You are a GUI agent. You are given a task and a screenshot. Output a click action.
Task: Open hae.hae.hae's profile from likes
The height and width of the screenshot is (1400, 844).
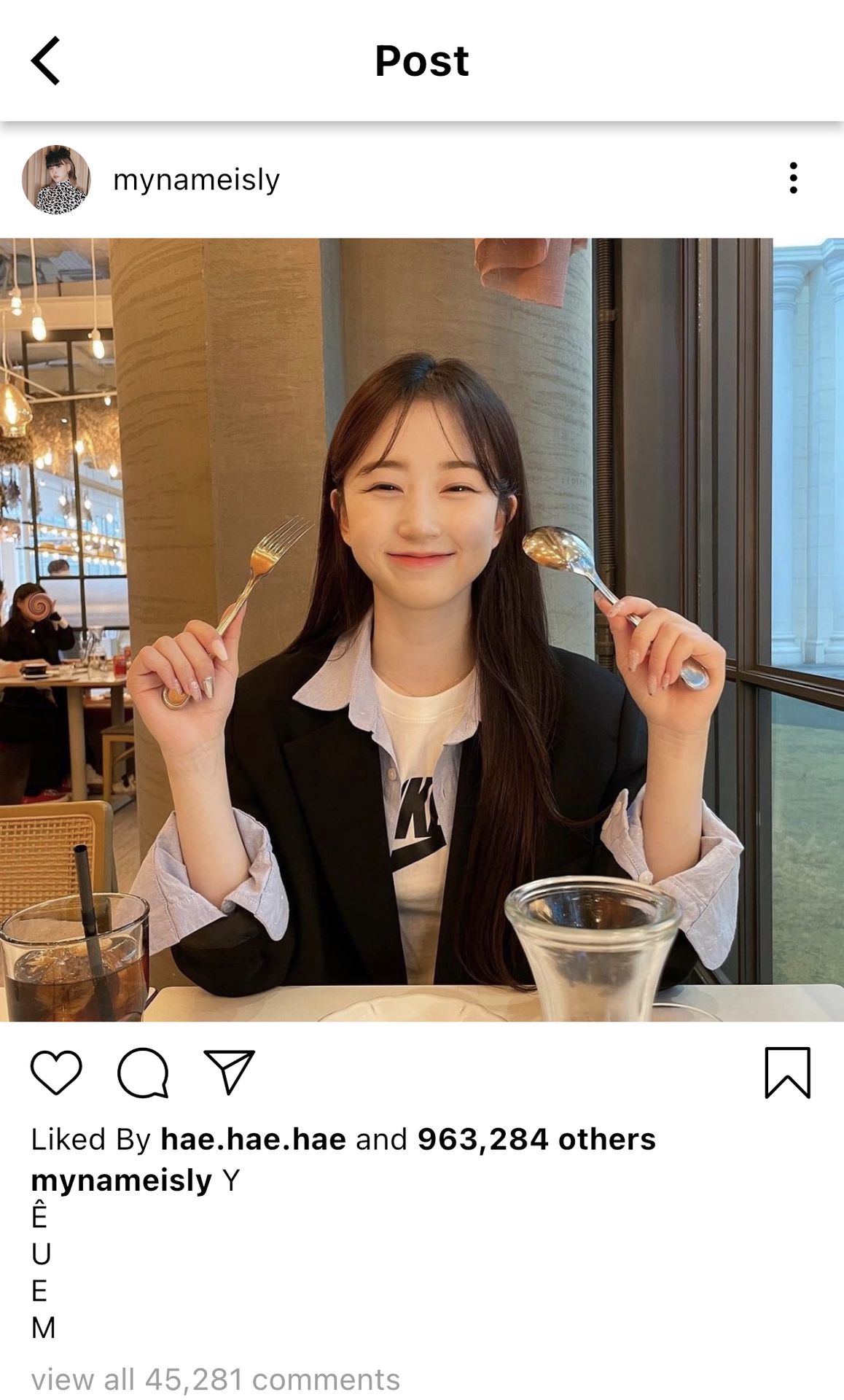(253, 1139)
